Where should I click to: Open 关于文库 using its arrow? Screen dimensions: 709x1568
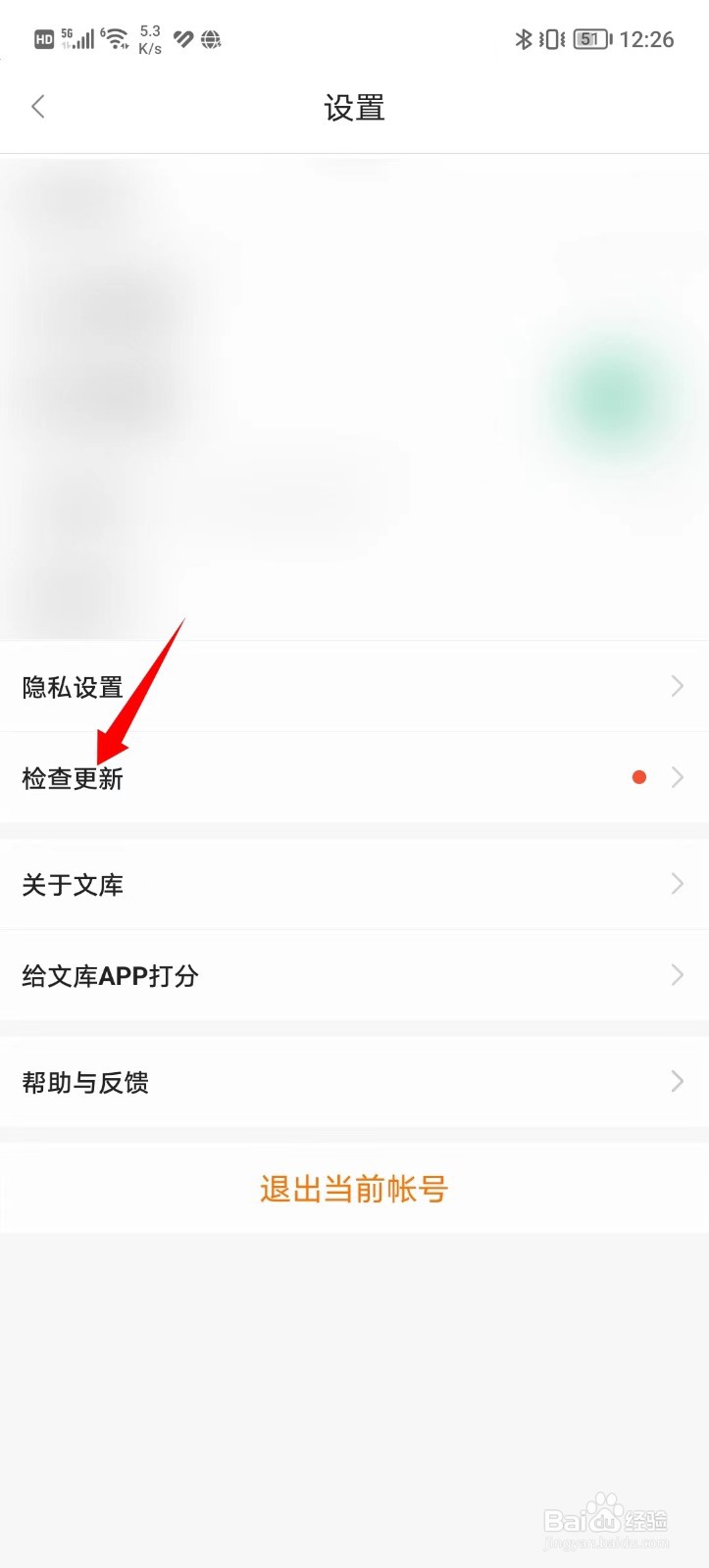point(677,884)
